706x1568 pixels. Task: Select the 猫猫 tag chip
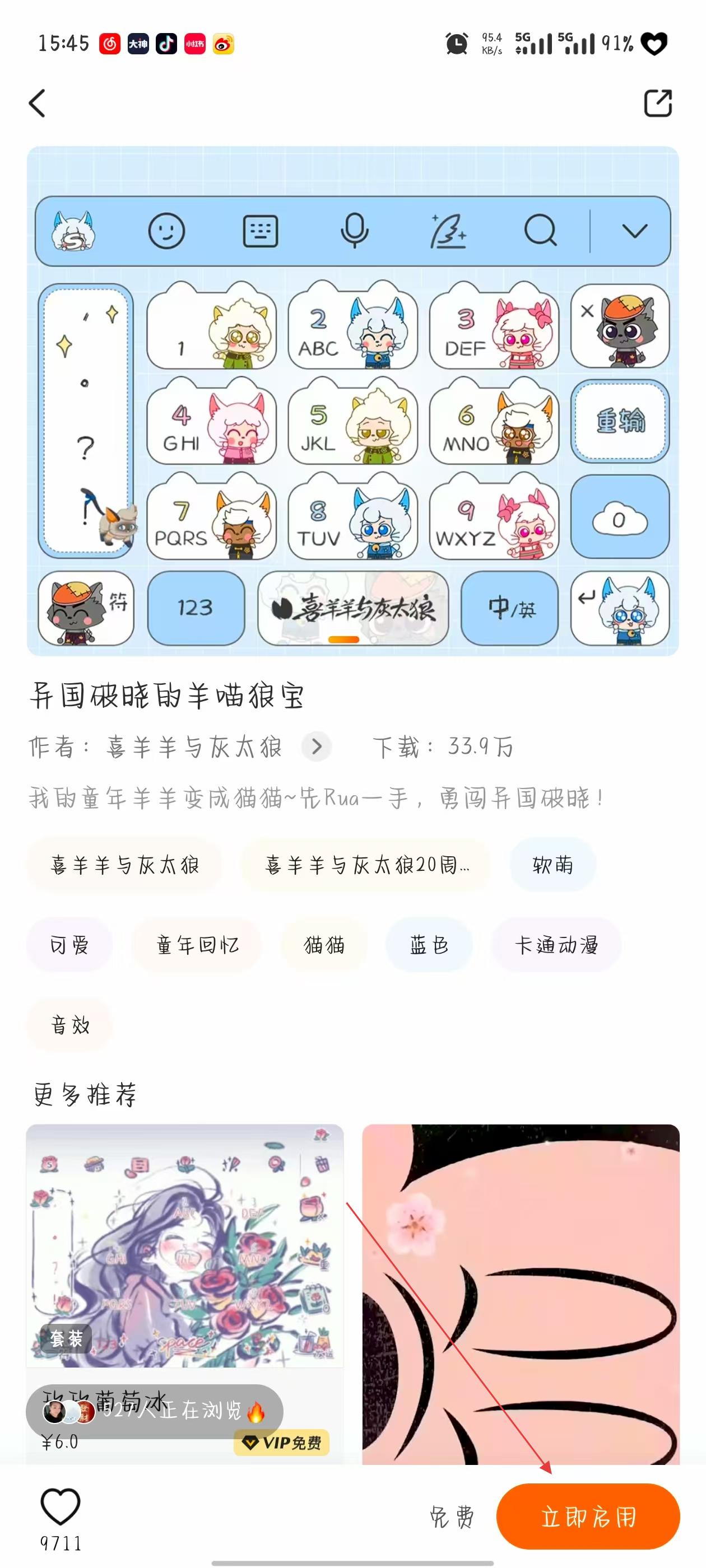point(324,945)
